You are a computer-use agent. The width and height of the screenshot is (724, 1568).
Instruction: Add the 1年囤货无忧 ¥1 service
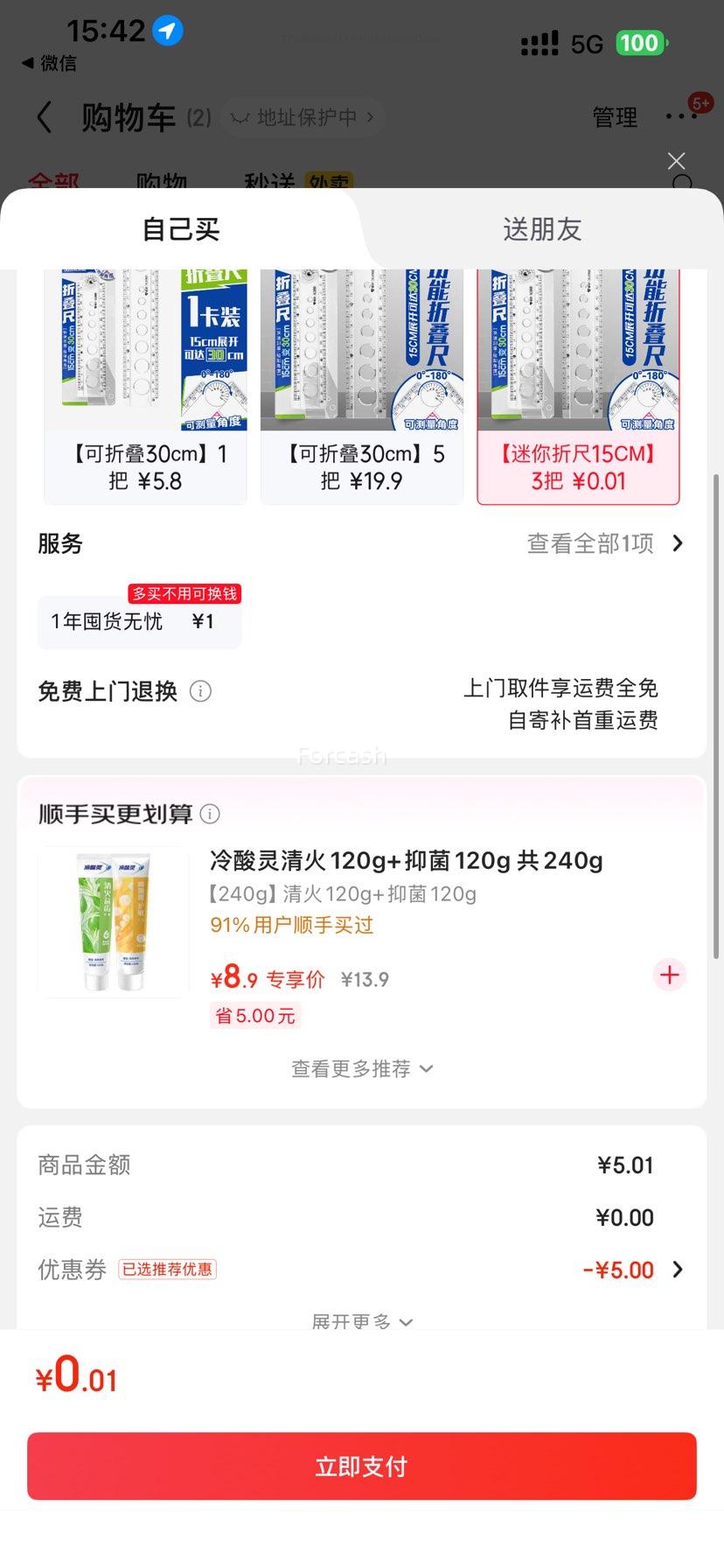(139, 621)
